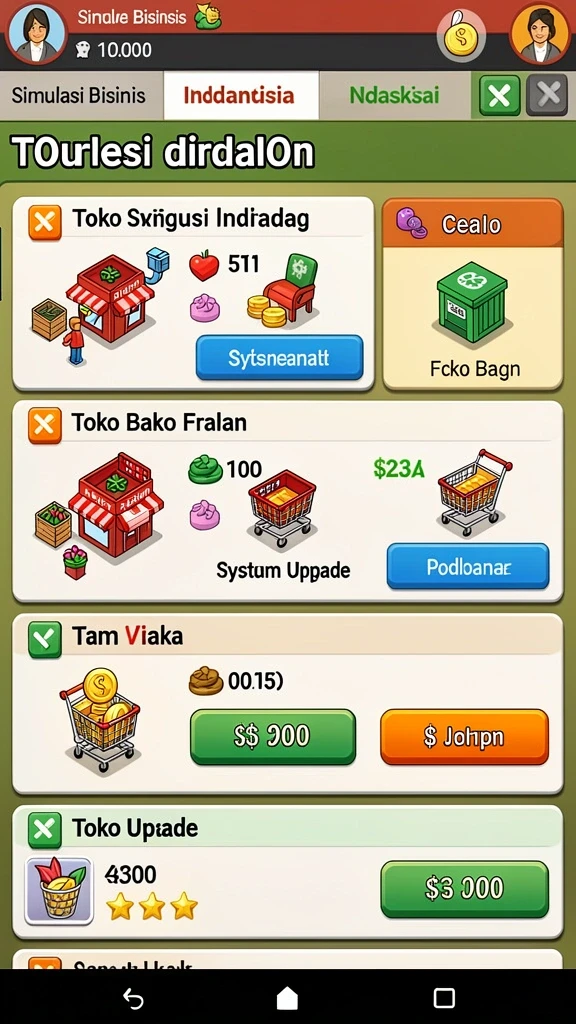Toggle the green X on Toko Upade
576x1024 pixels.
click(x=45, y=830)
